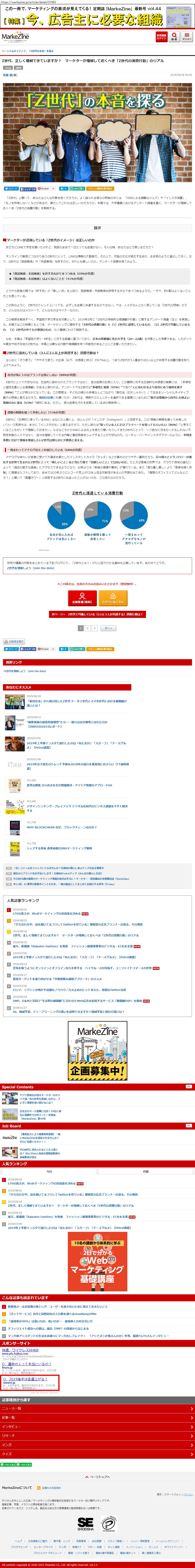Open the マンガ category row
Viewport: 195px width, 1568px height.
[x=98, y=1445]
